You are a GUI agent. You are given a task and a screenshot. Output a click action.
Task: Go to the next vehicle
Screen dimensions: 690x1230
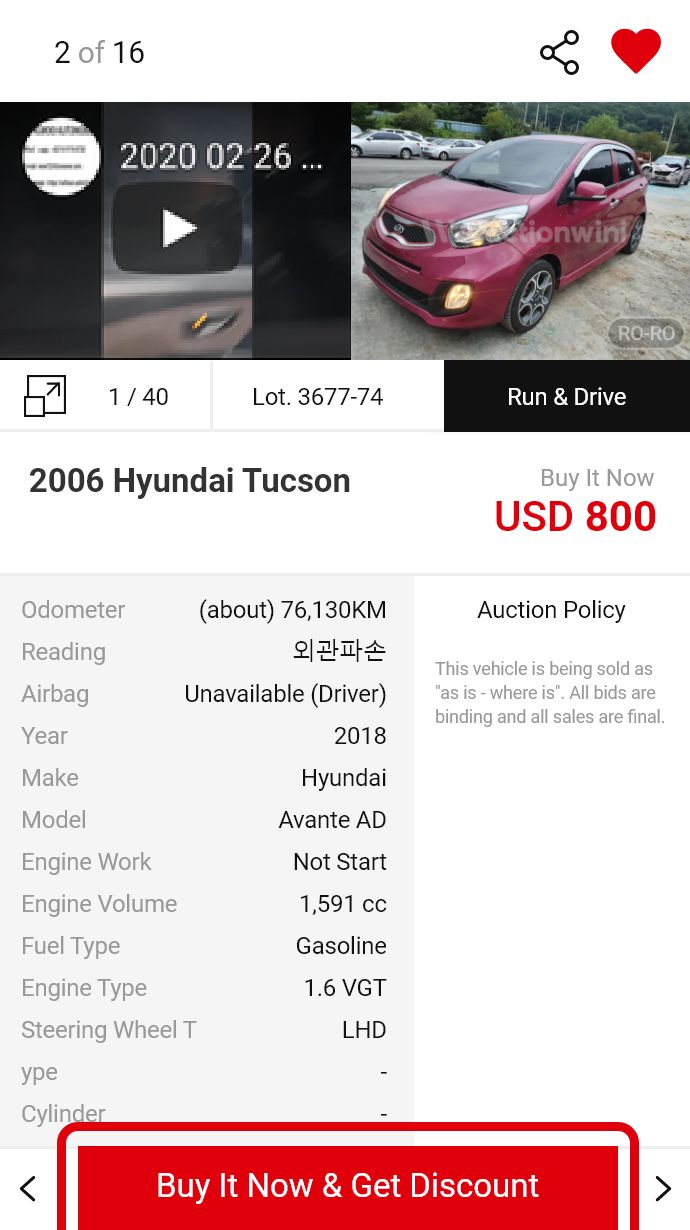663,1189
